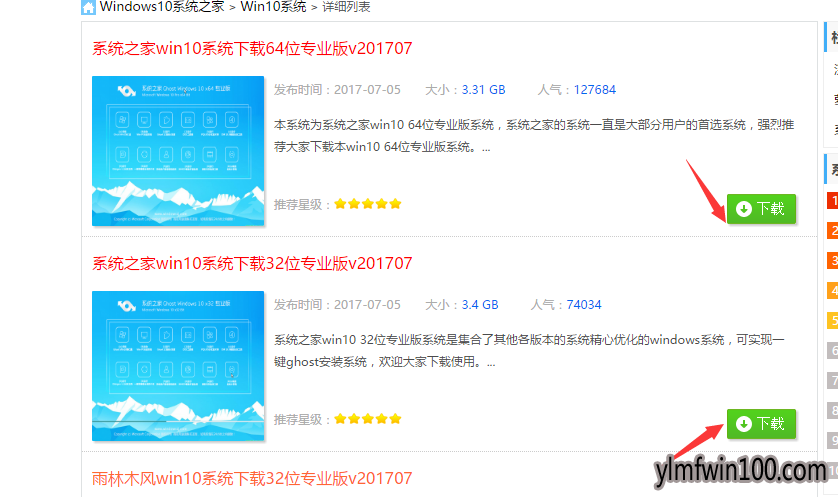This screenshot has height=497, width=838.
Task: Open the 系统之家win10 32位专业版 title link
Action: (x=252, y=264)
